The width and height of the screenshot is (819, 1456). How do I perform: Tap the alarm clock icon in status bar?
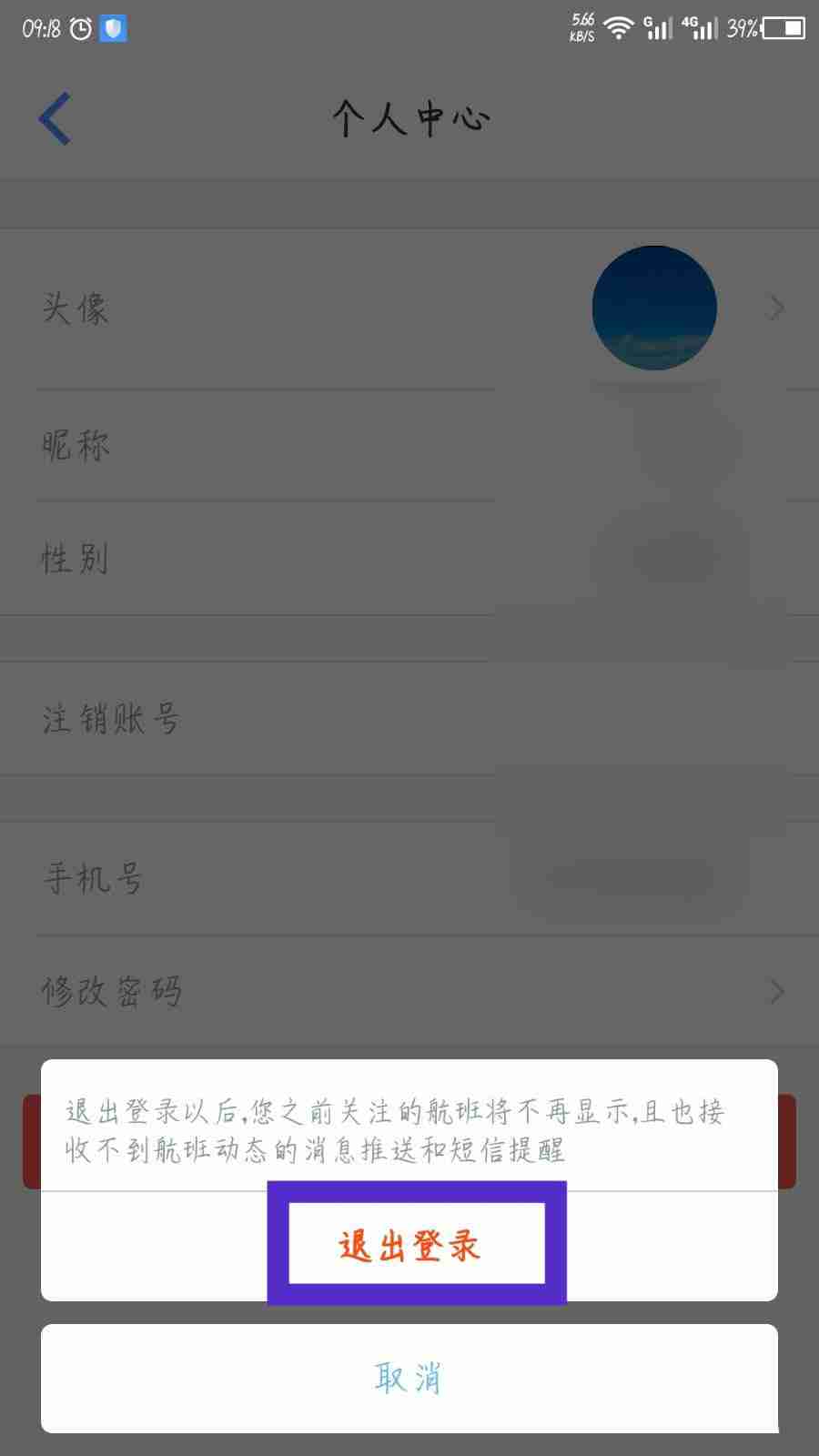[x=78, y=27]
